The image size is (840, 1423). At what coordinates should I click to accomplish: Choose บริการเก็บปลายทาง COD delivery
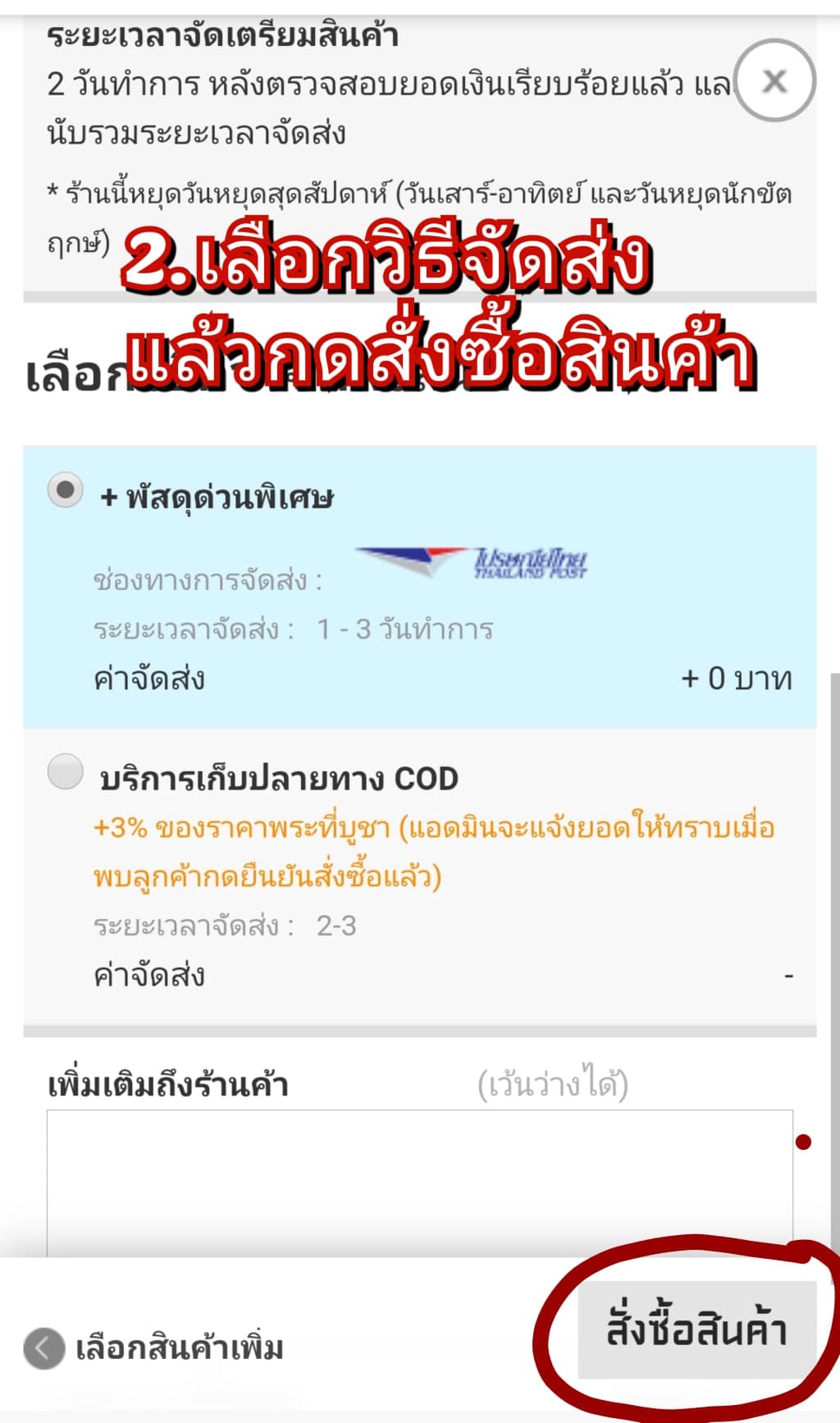click(x=66, y=772)
